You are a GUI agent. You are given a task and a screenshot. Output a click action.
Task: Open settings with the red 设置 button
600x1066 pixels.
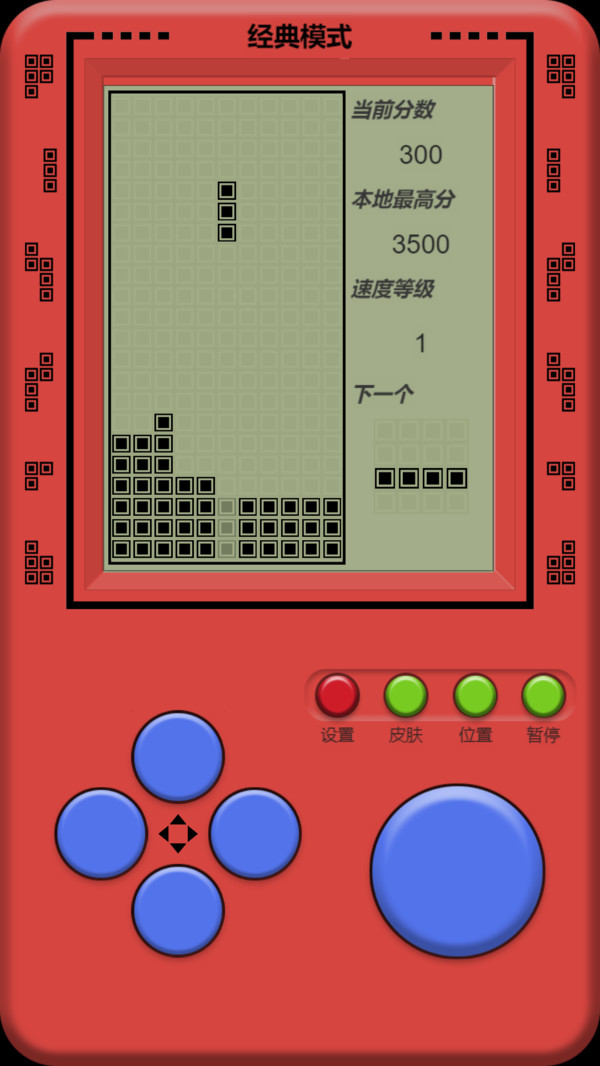[337, 695]
